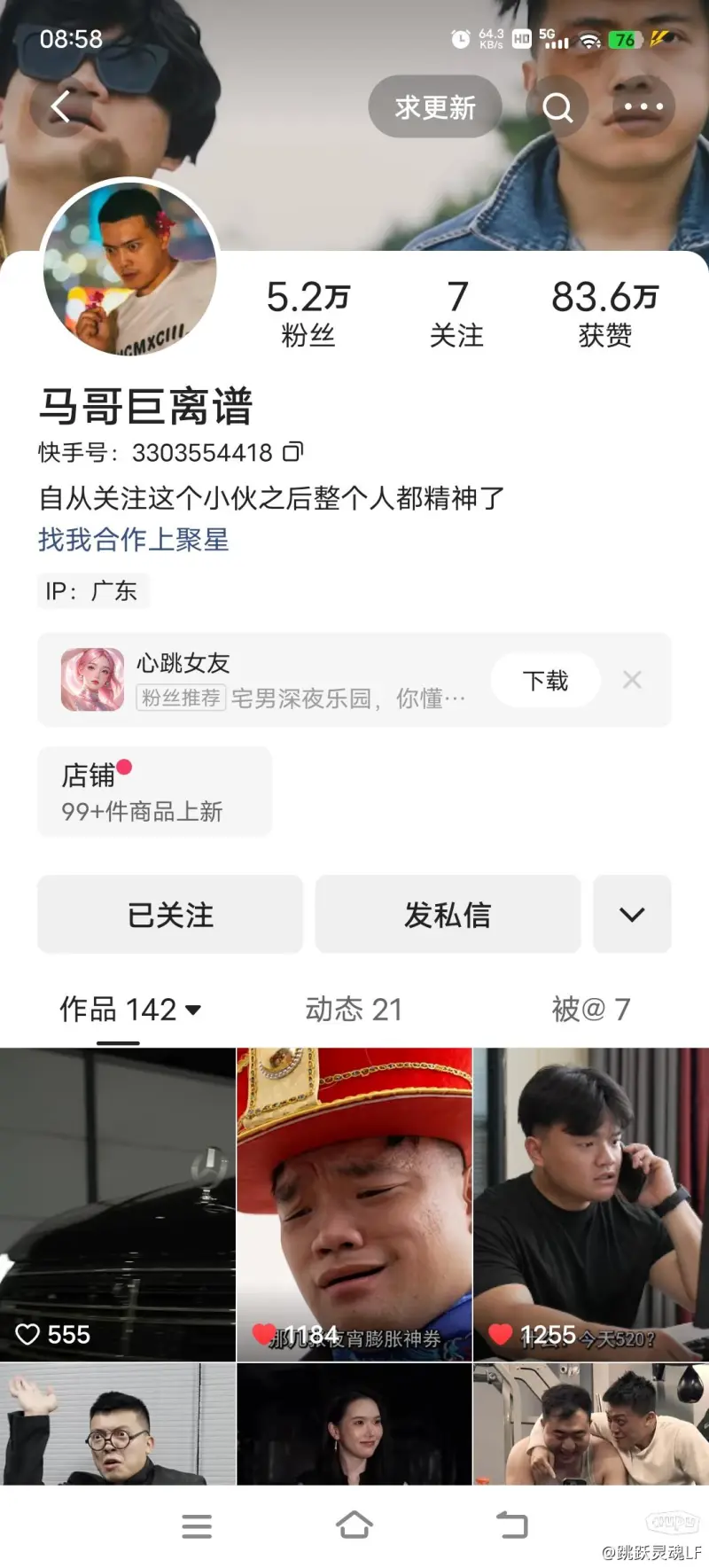Go back using the top-left arrow
Screen dimensions: 709x1568
pyautogui.click(x=60, y=107)
